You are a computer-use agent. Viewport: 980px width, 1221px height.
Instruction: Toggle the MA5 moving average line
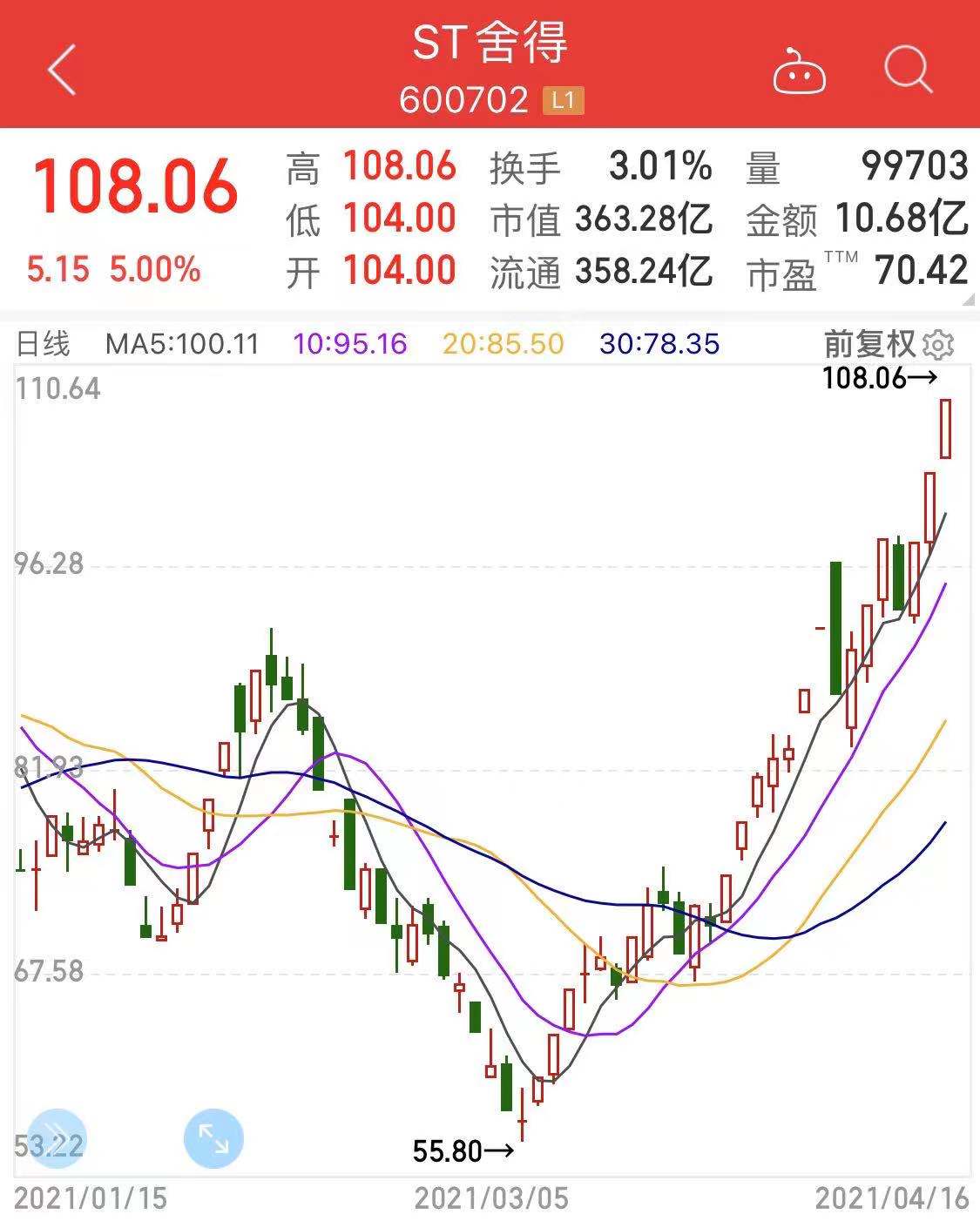(182, 344)
